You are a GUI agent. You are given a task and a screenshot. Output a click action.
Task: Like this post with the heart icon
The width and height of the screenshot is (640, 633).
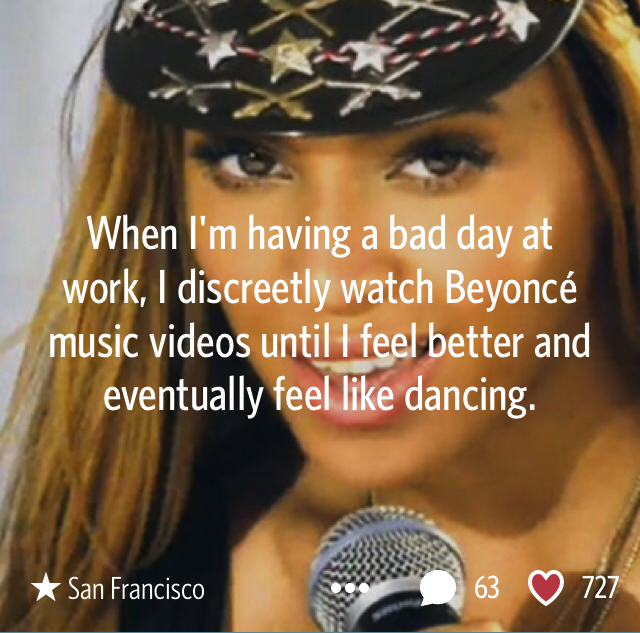coord(546,588)
